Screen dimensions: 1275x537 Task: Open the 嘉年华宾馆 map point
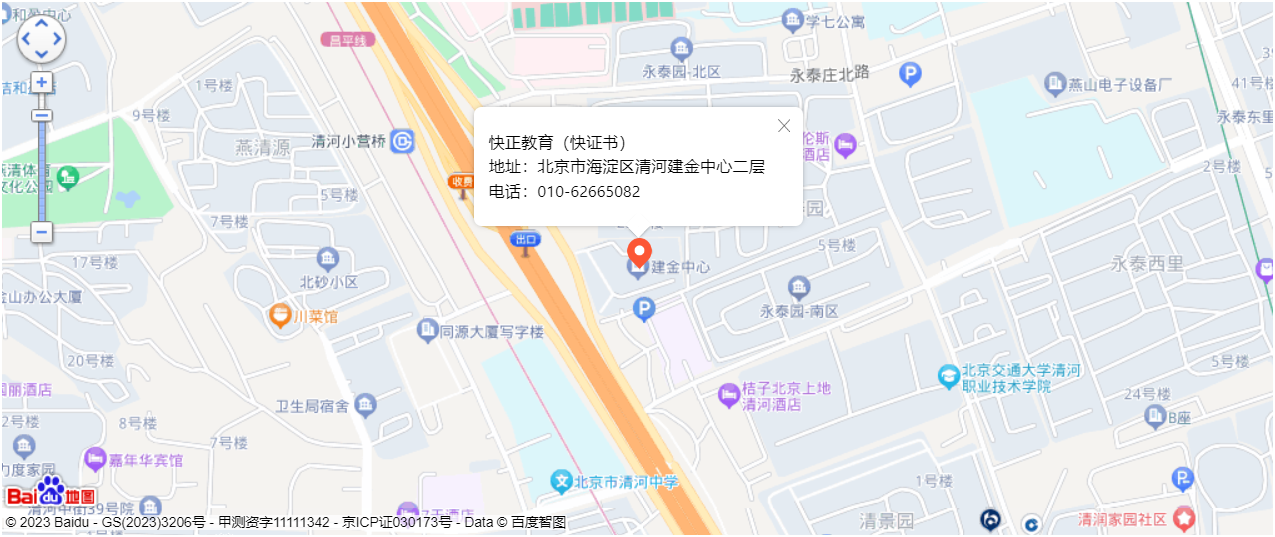[95, 460]
